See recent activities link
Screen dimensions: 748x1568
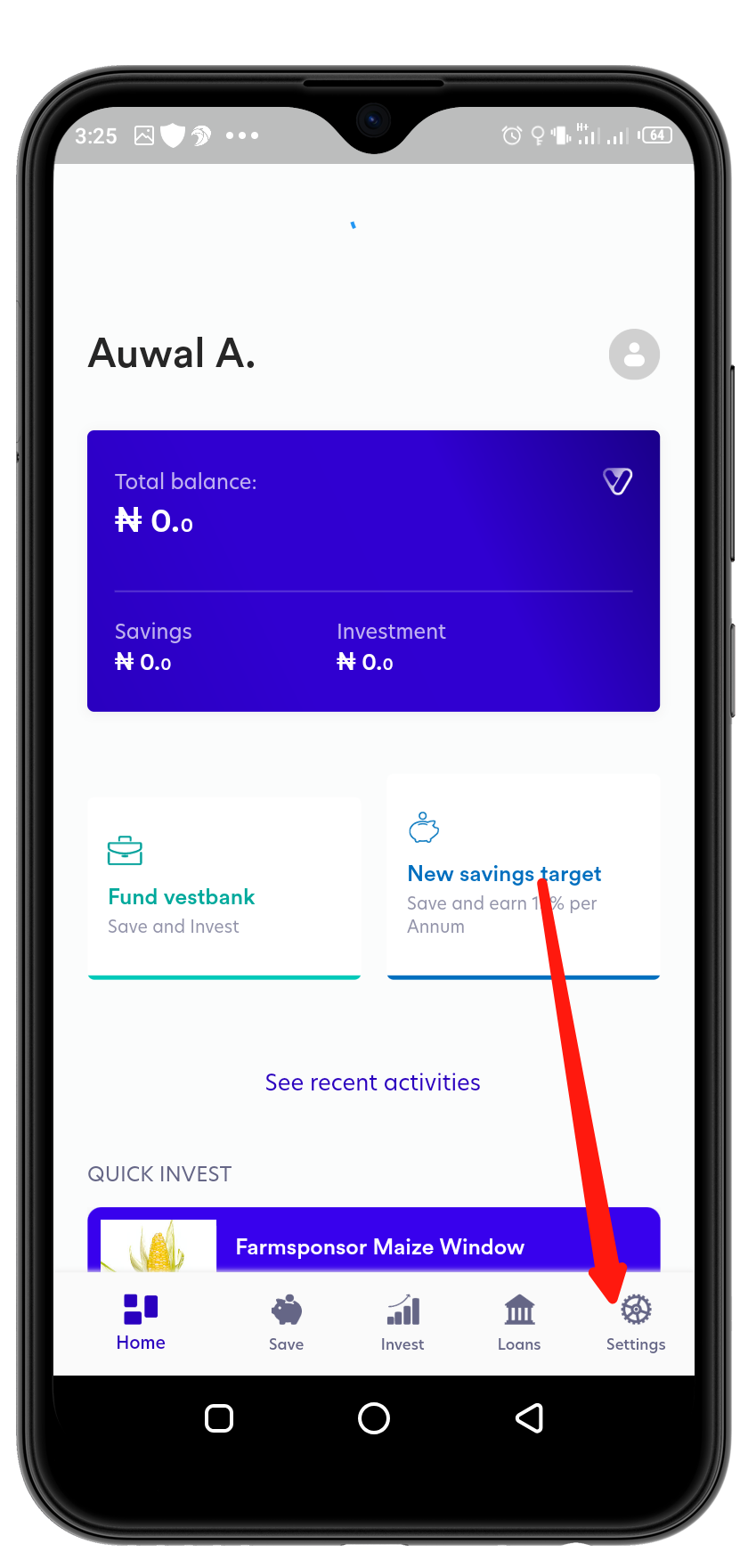pyautogui.click(x=373, y=1082)
